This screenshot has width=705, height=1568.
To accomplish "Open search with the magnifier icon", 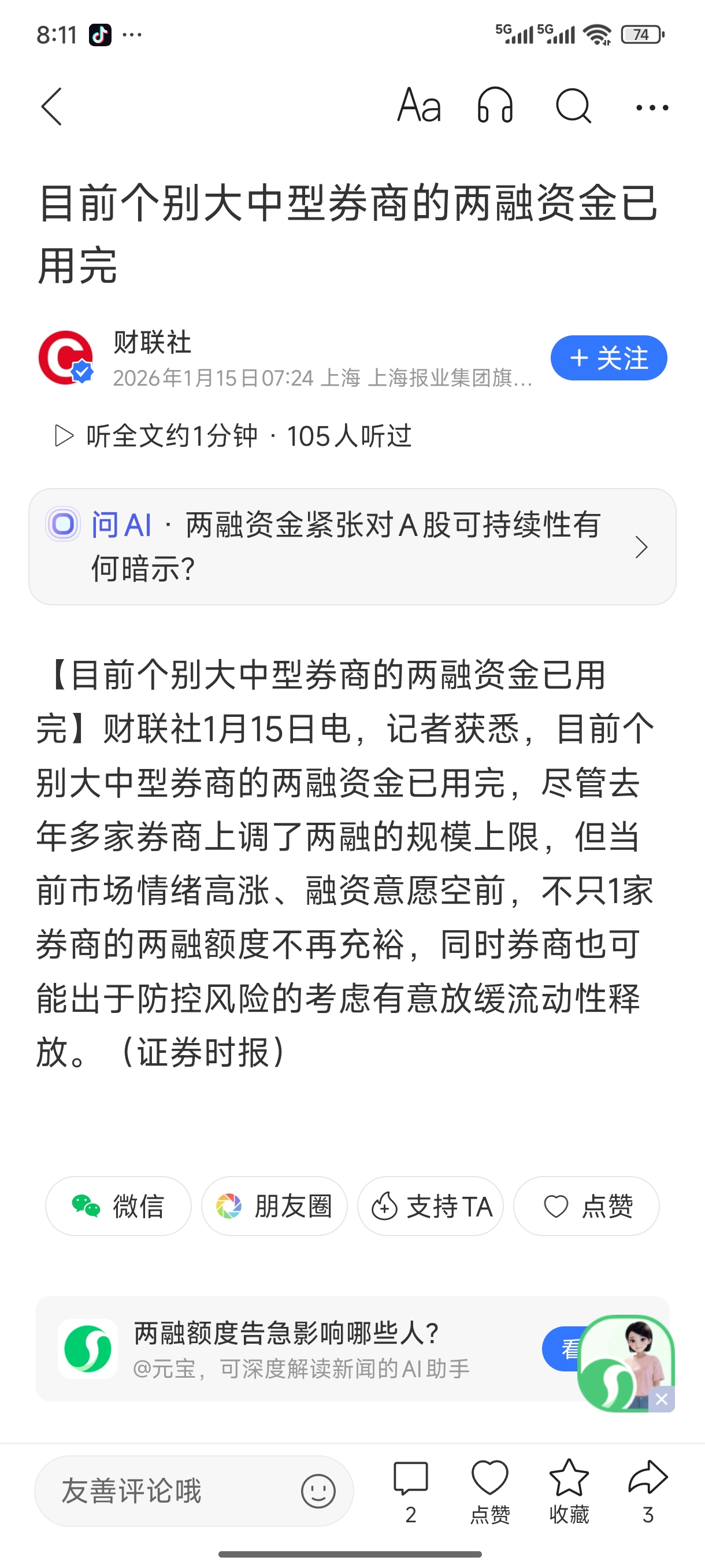I will coord(573,106).
